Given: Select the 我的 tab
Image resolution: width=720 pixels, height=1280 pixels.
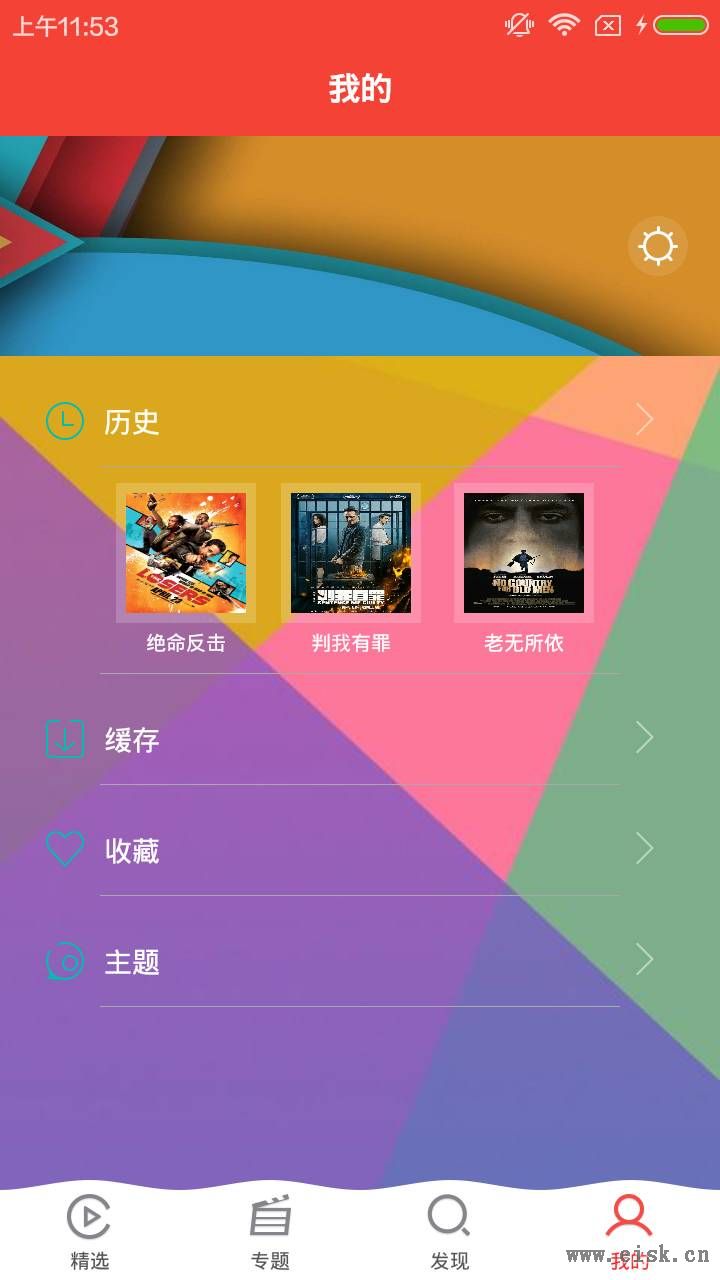Looking at the screenshot, I should tap(630, 1232).
